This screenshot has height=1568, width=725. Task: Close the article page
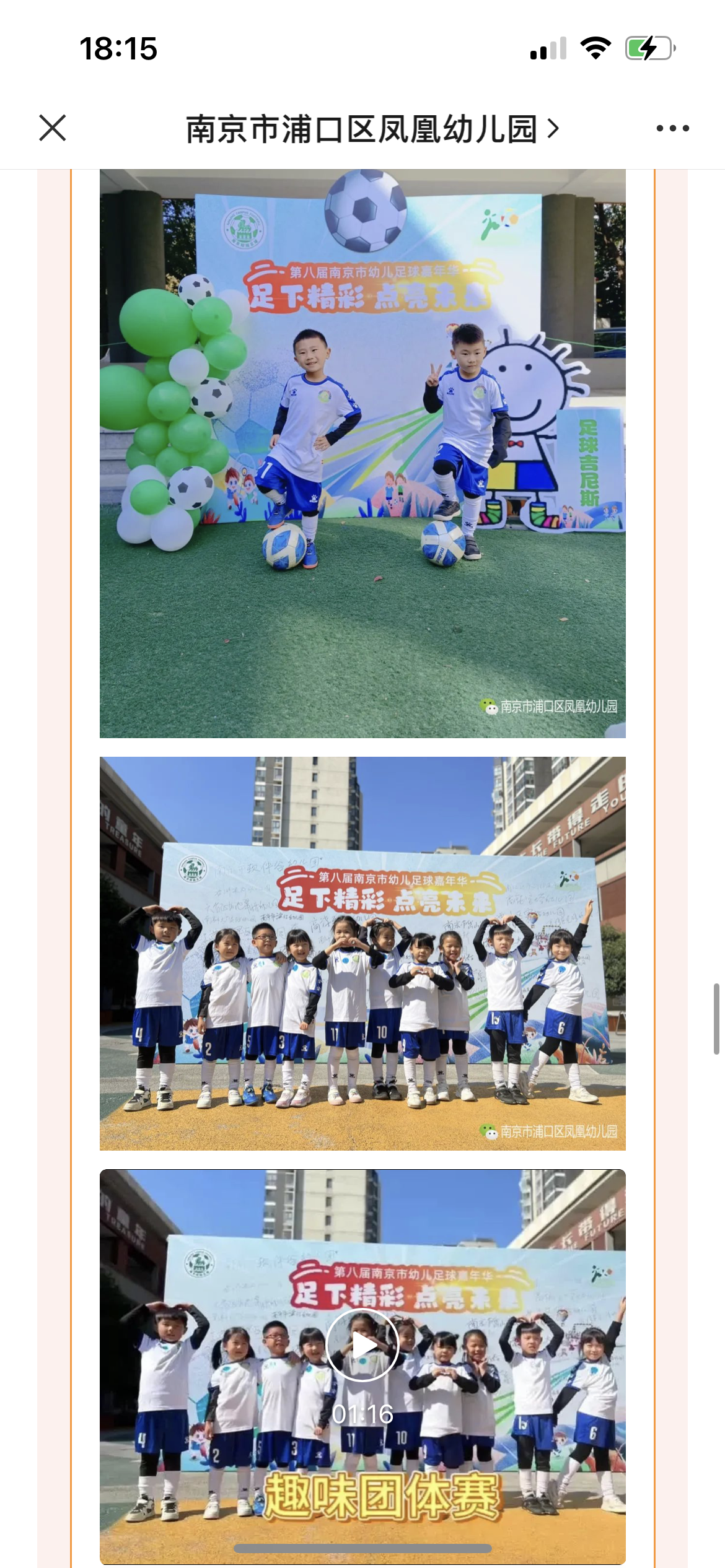(53, 128)
